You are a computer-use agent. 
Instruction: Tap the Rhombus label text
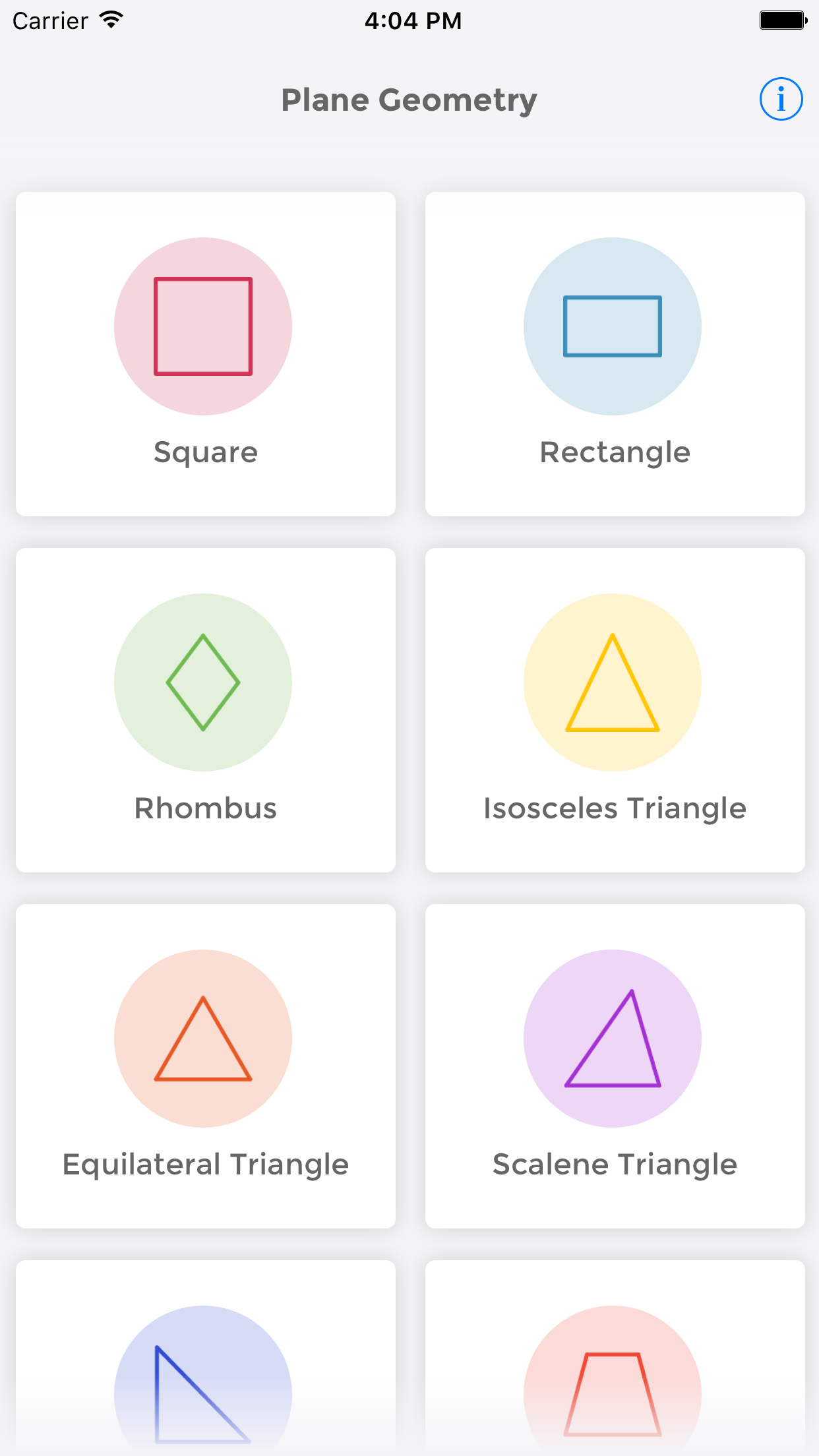[205, 808]
